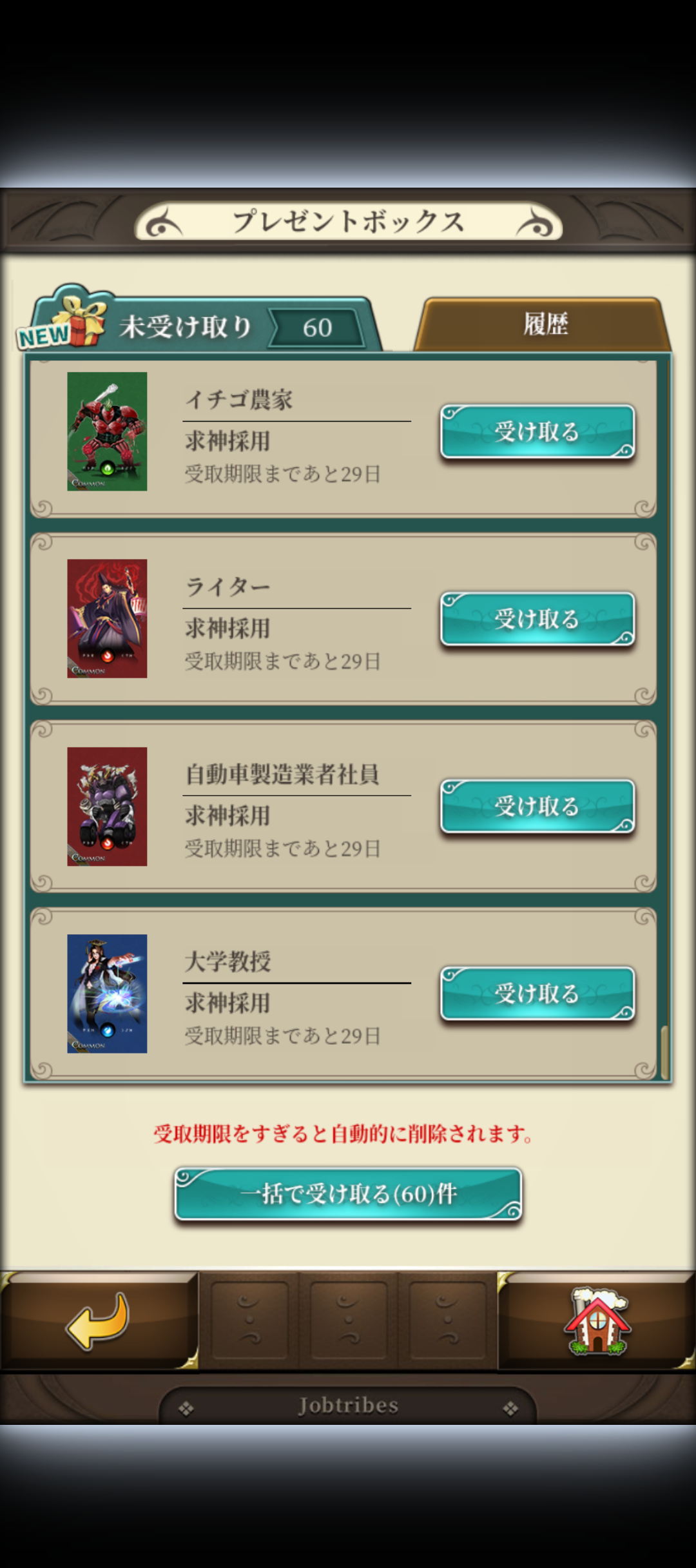Receive the 大学教授 card present
The width and height of the screenshot is (696, 1568).
[x=537, y=994]
